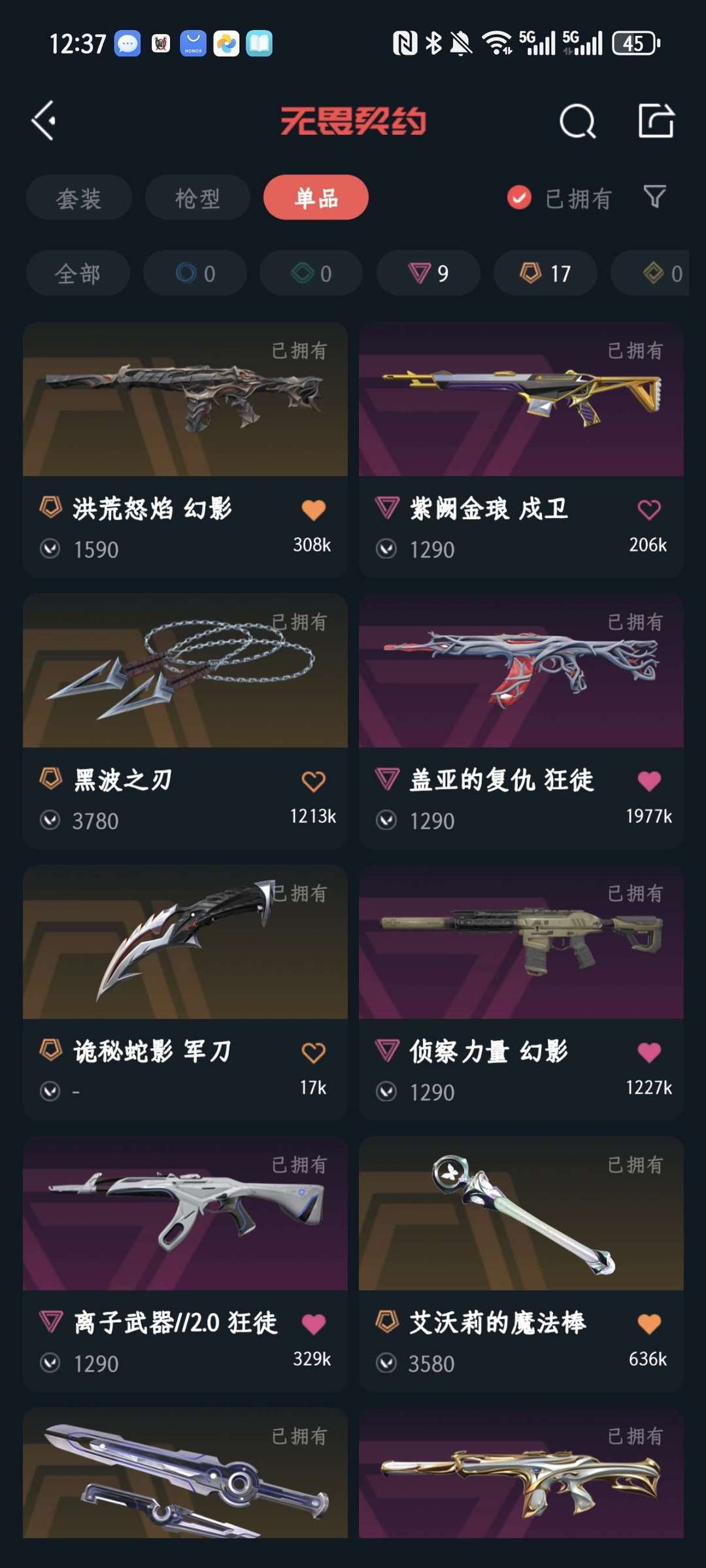Unlike the 盖亚的复仇 狂徒 skin

pyautogui.click(x=649, y=781)
